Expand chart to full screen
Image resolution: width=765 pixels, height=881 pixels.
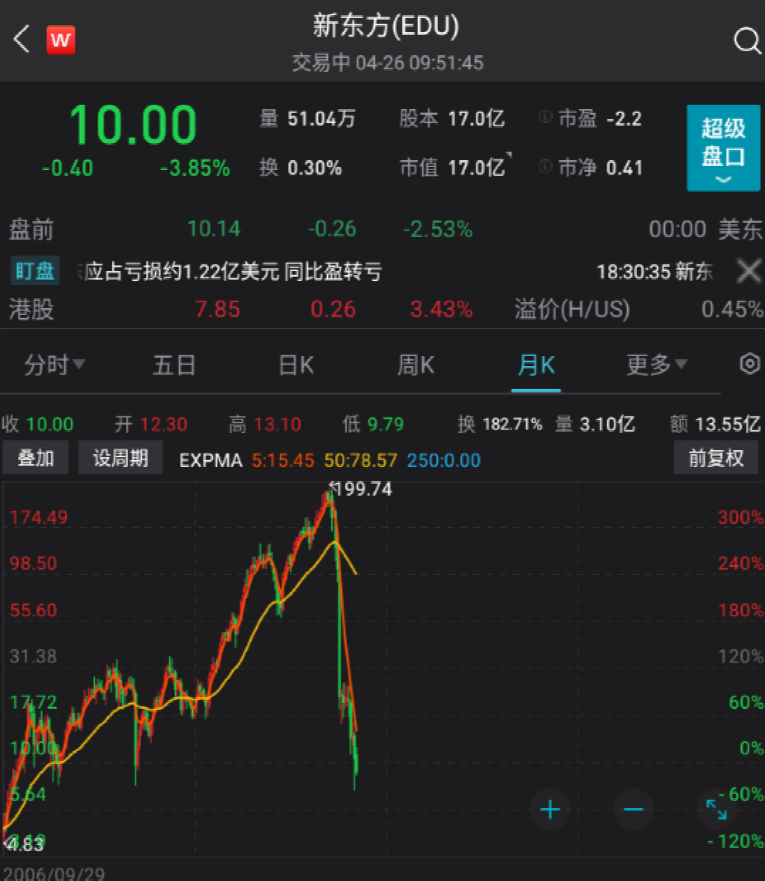717,809
